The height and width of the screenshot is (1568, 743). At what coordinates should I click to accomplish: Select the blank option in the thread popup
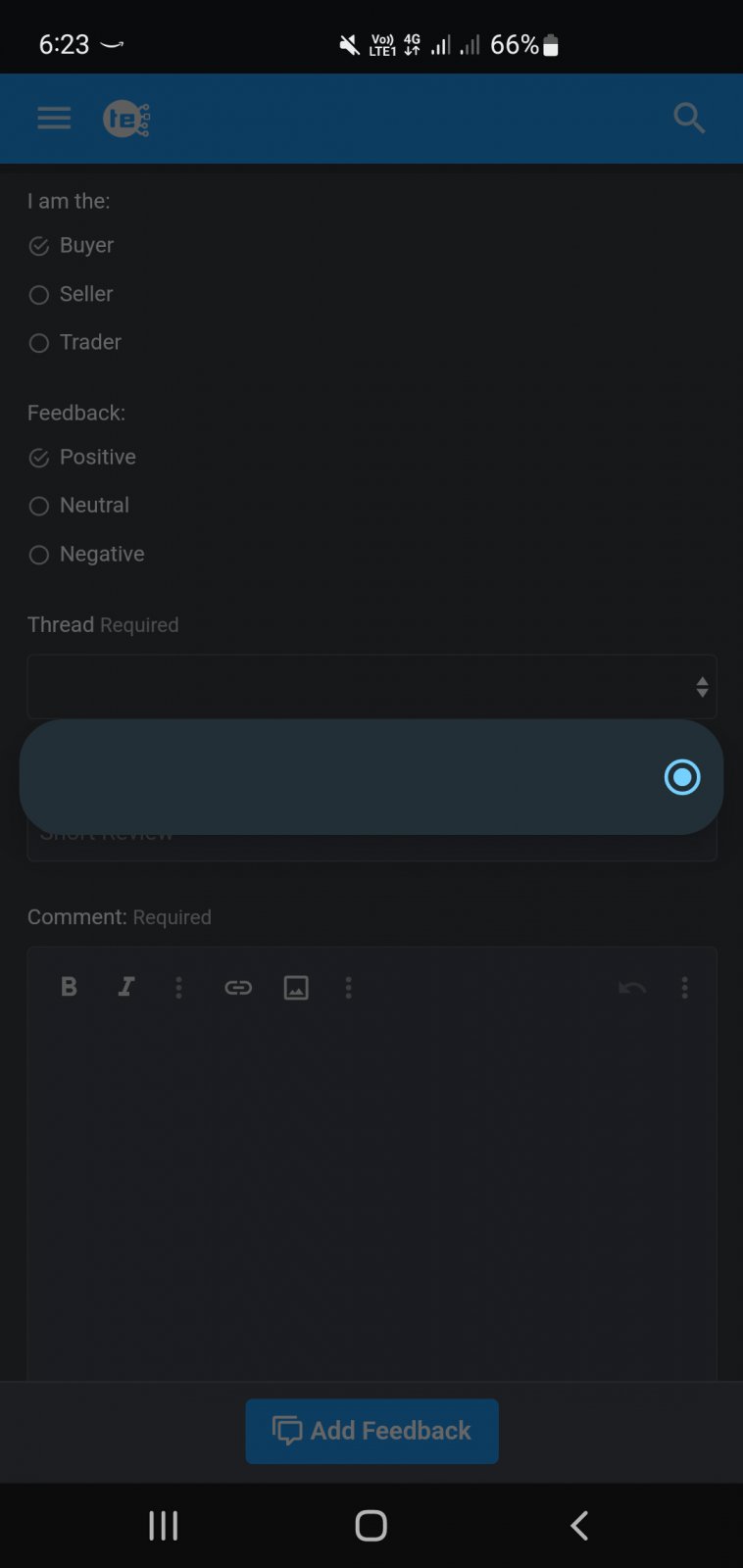pyautogui.click(x=371, y=777)
